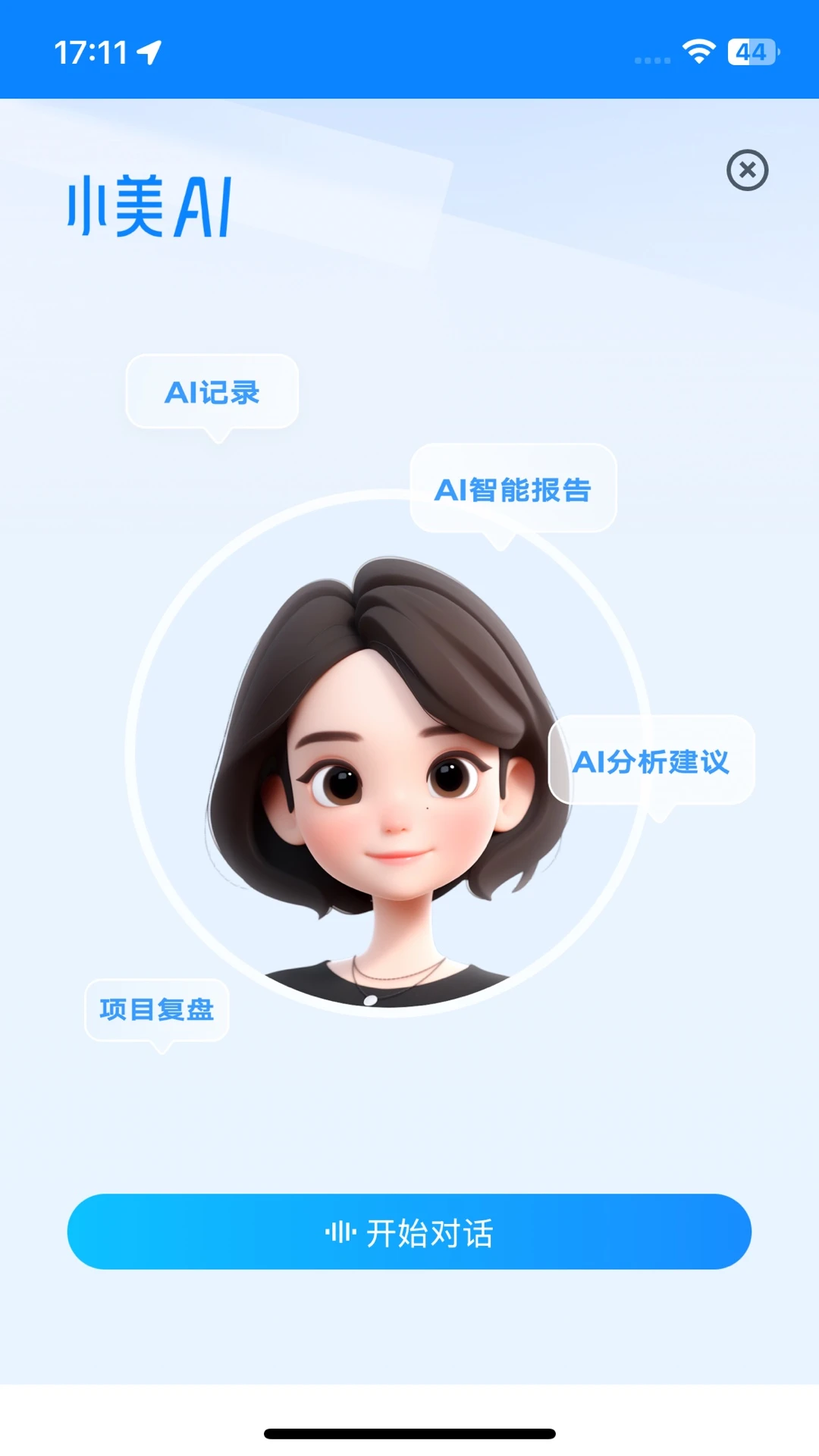Start conversation with 开始对话 button

(x=409, y=1232)
